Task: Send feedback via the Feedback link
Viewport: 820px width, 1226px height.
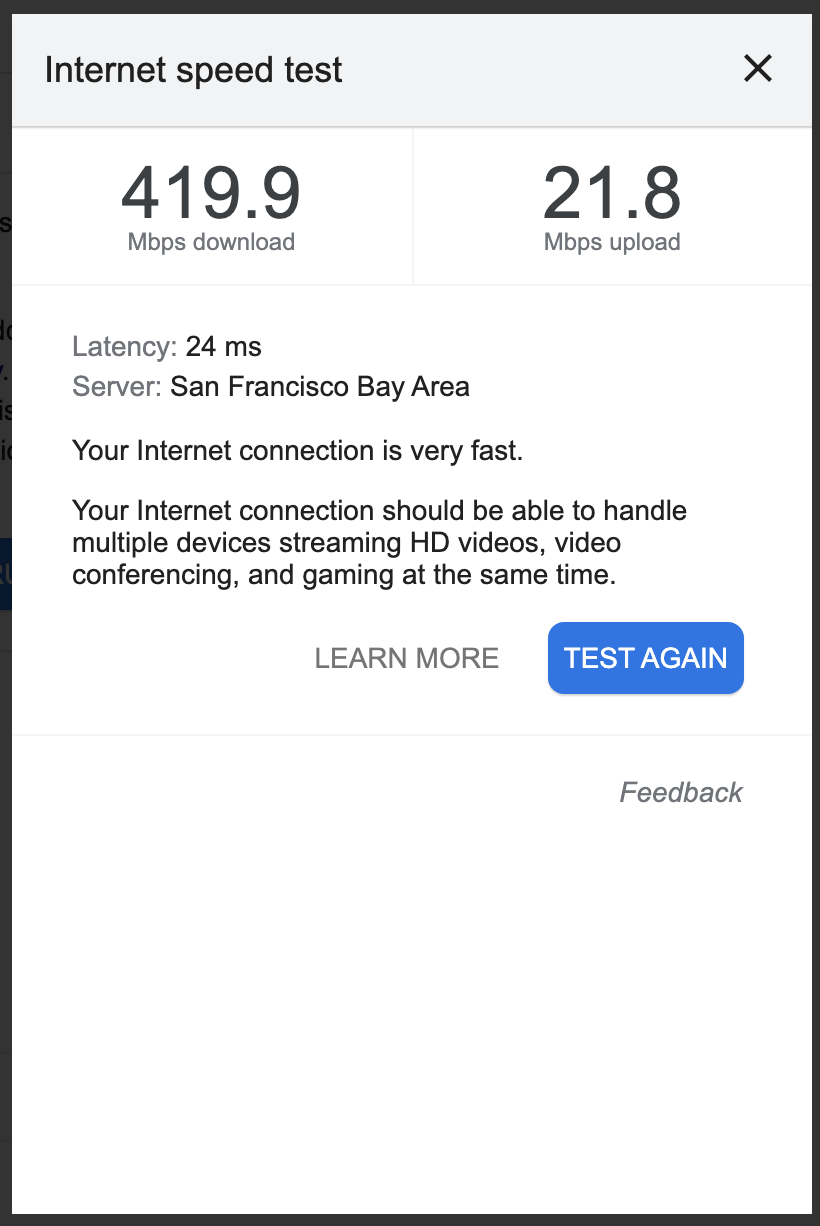Action: 681,793
